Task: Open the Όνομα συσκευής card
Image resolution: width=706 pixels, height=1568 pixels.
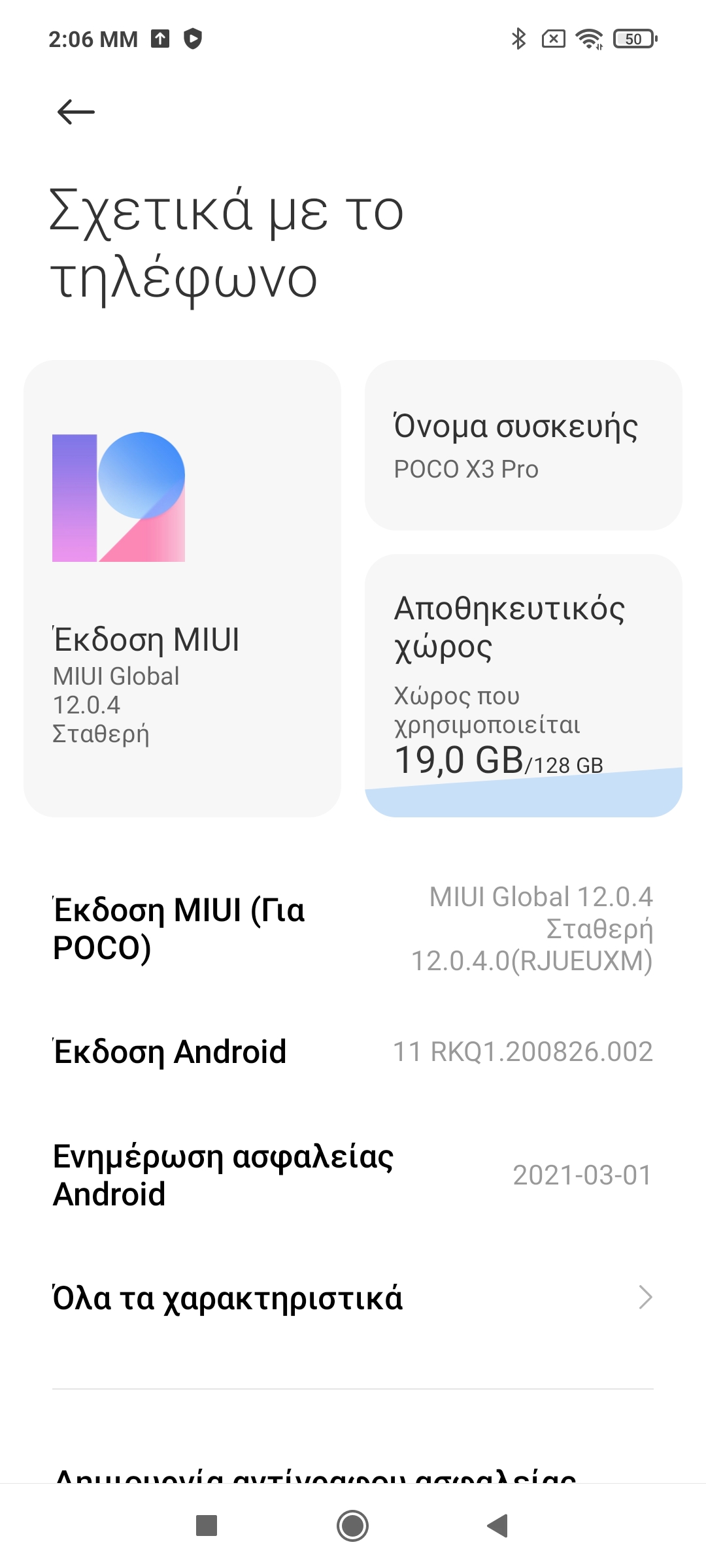Action: [x=523, y=445]
